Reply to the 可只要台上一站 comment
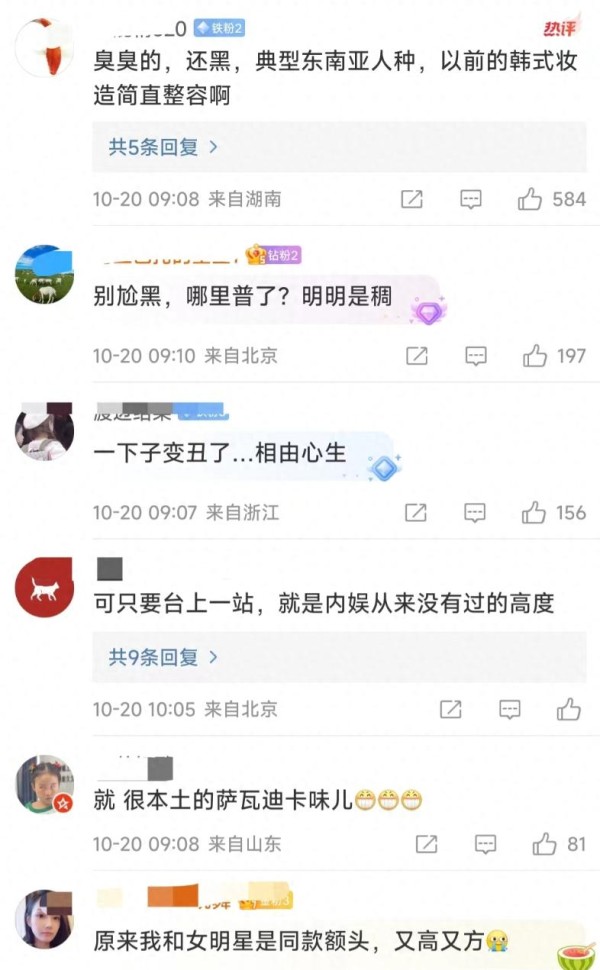 pyautogui.click(x=510, y=710)
